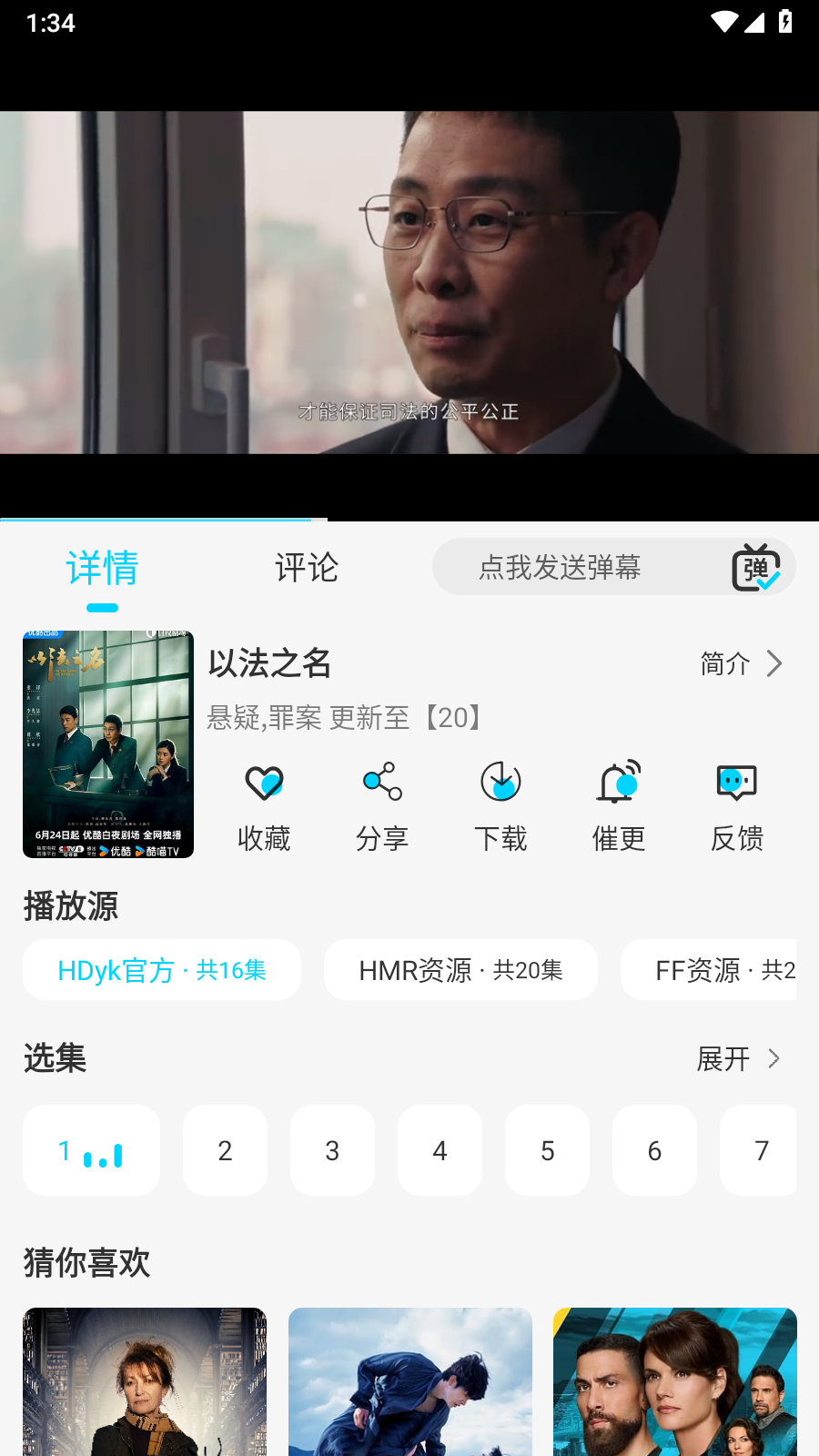Play episode 5
The width and height of the screenshot is (819, 1456).
547,1150
